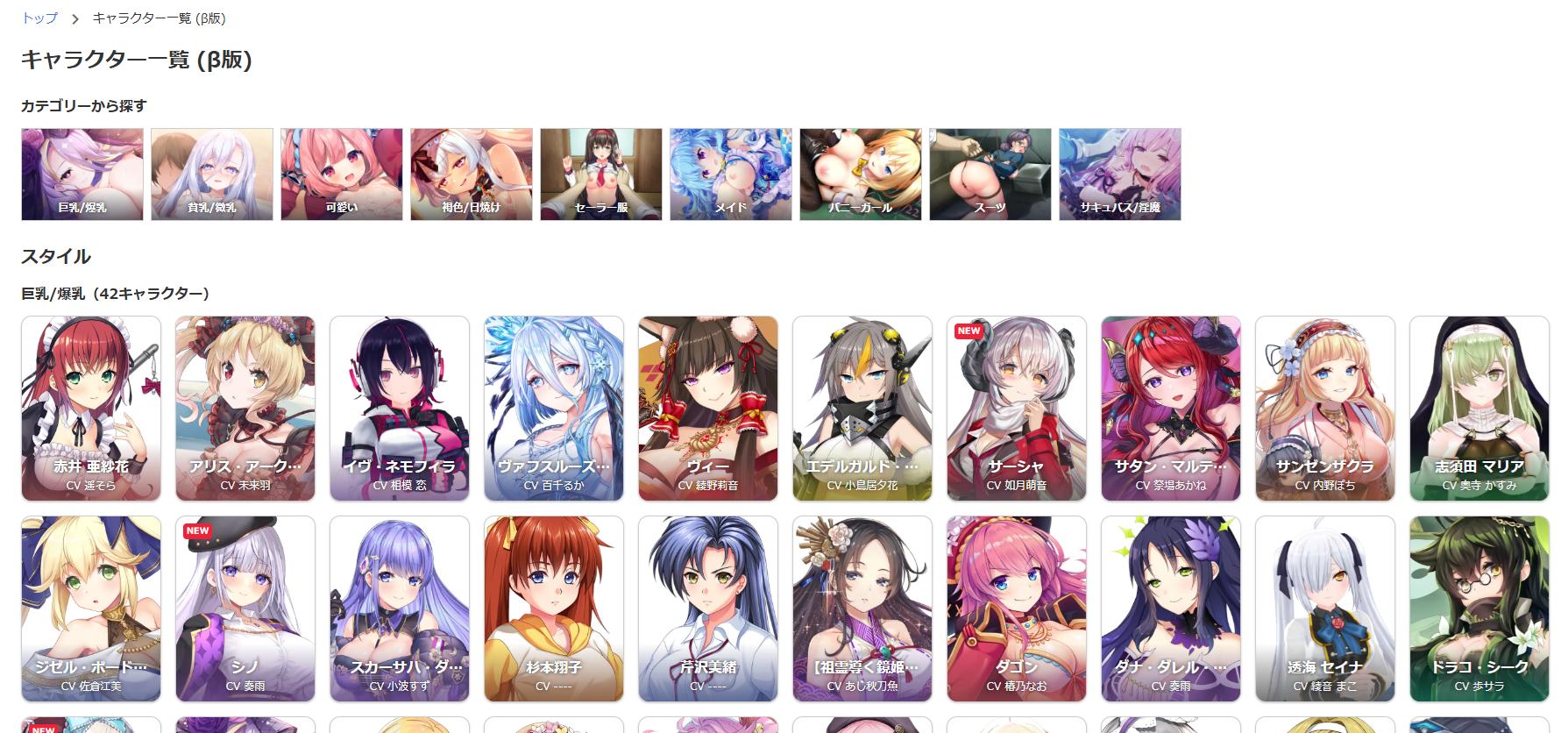1568x733 pixels.
Task: Open the メイド category tile
Action: click(x=730, y=174)
